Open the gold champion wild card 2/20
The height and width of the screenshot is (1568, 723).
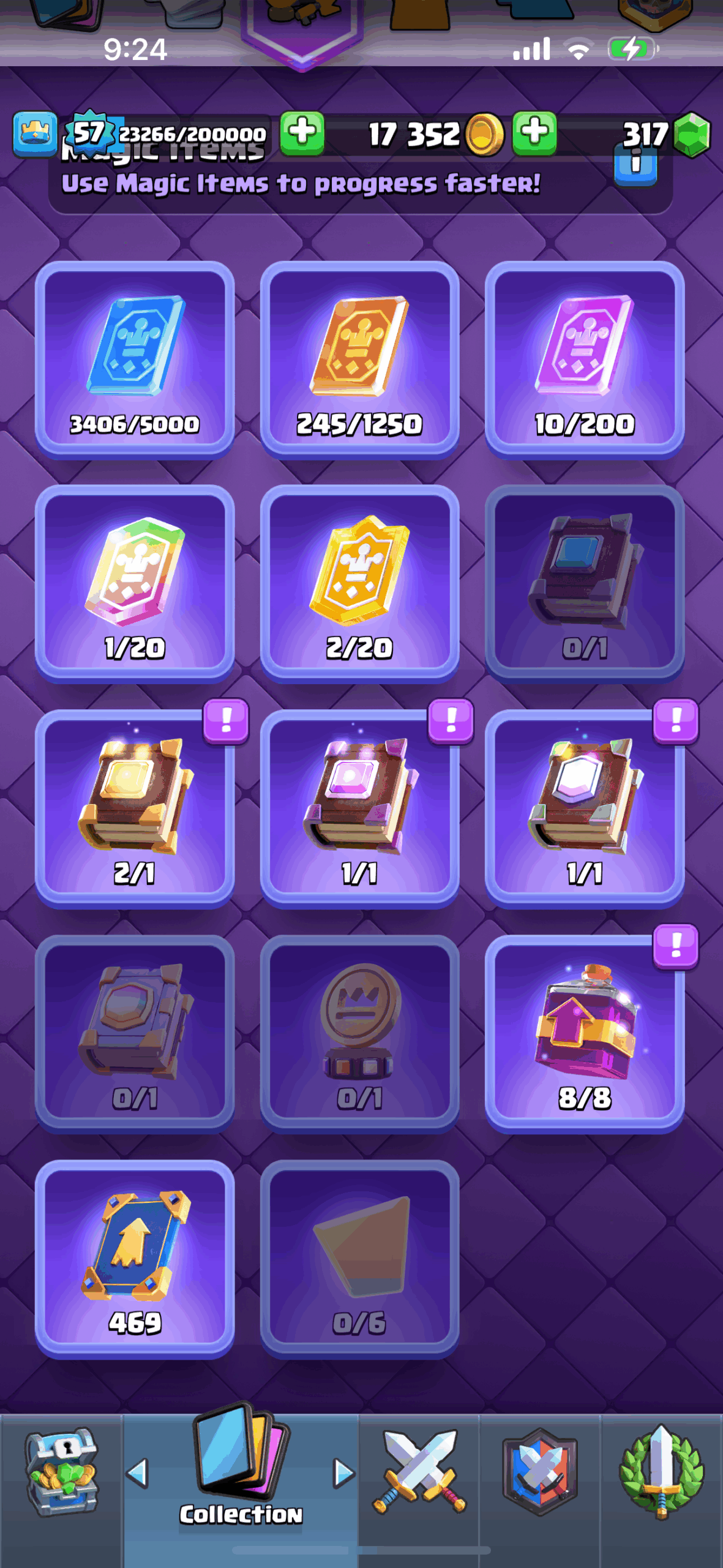pos(360,584)
